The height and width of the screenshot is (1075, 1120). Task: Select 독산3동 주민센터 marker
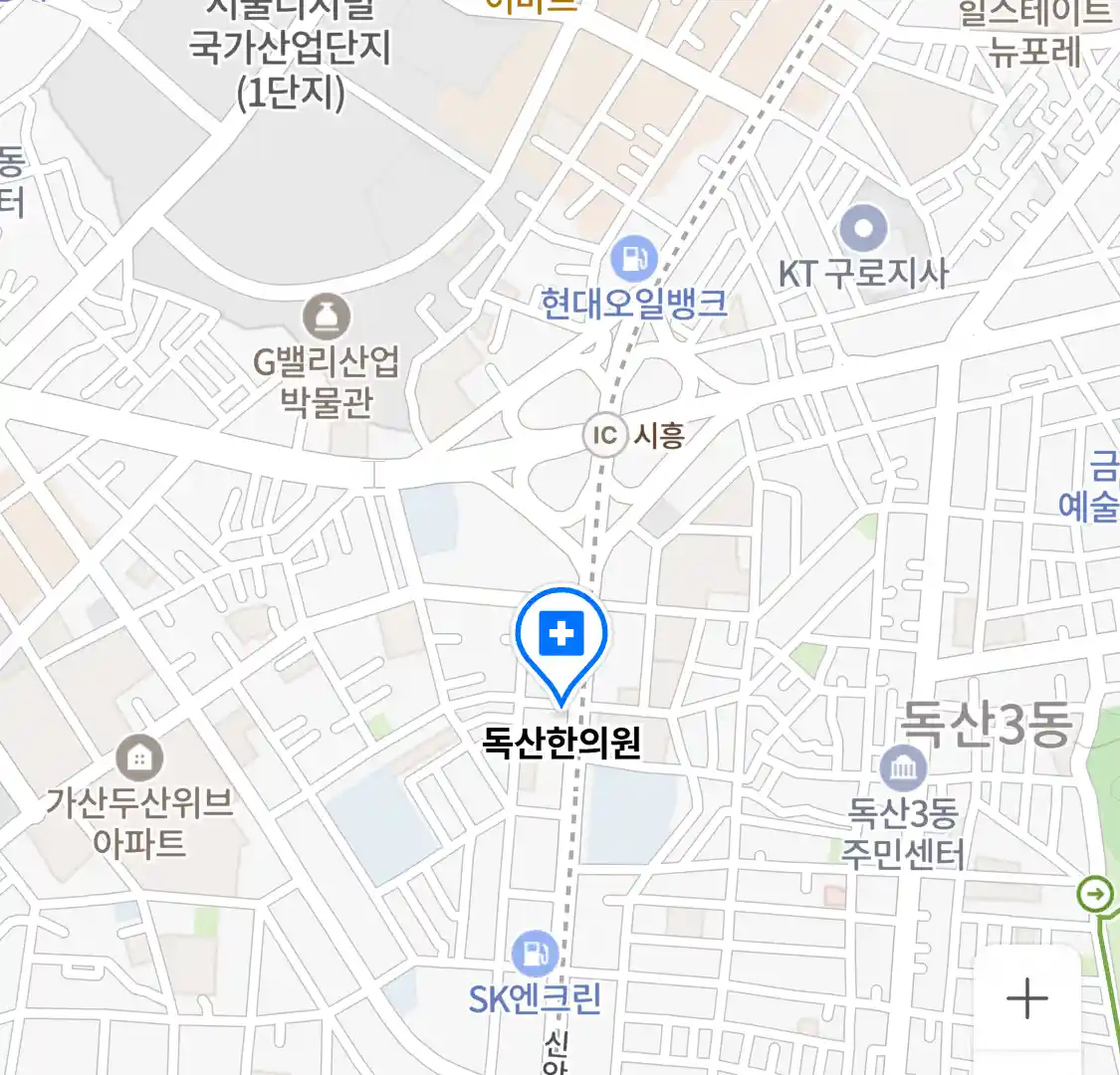pyautogui.click(x=903, y=768)
